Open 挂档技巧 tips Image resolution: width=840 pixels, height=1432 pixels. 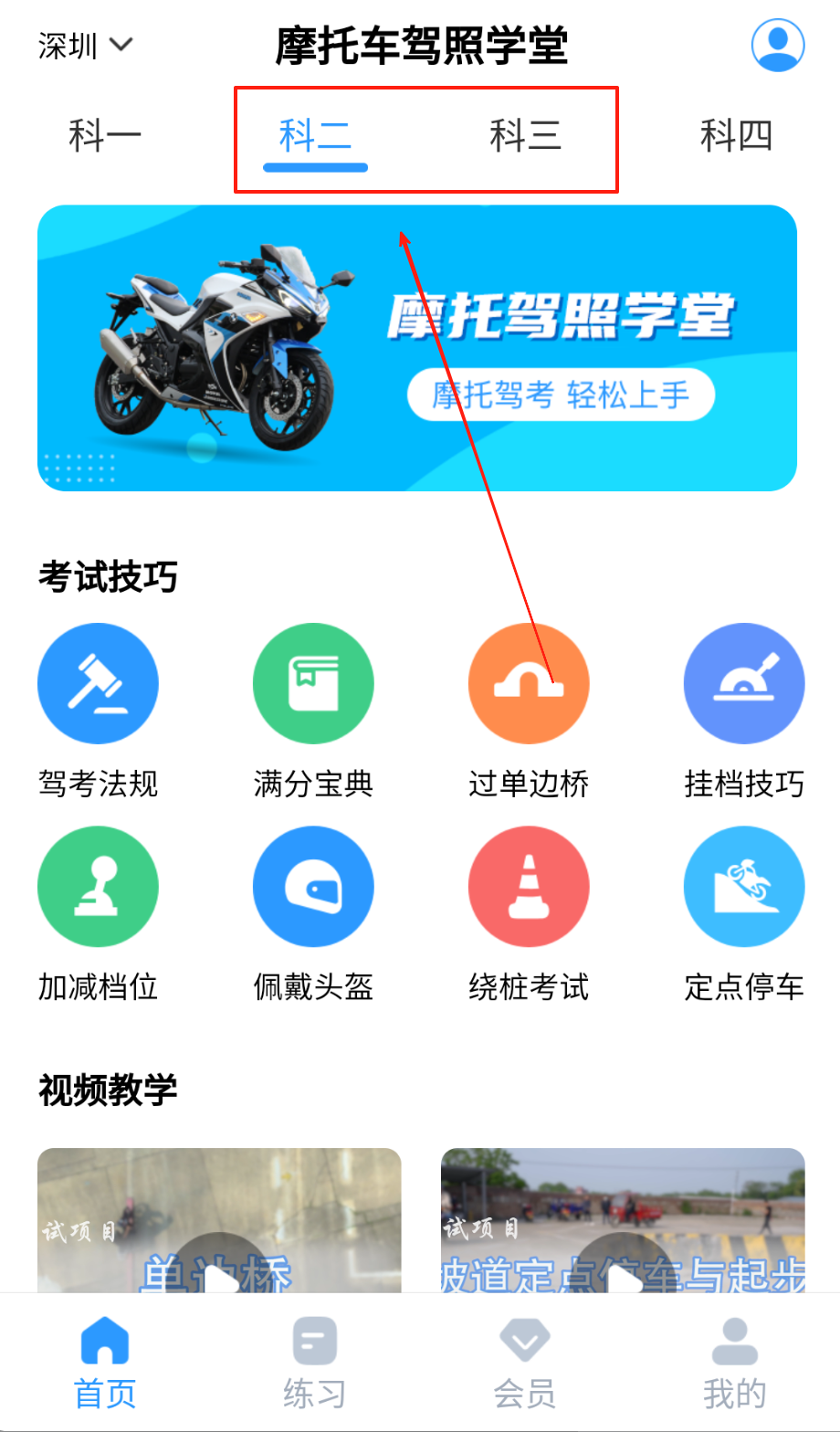[744, 684]
